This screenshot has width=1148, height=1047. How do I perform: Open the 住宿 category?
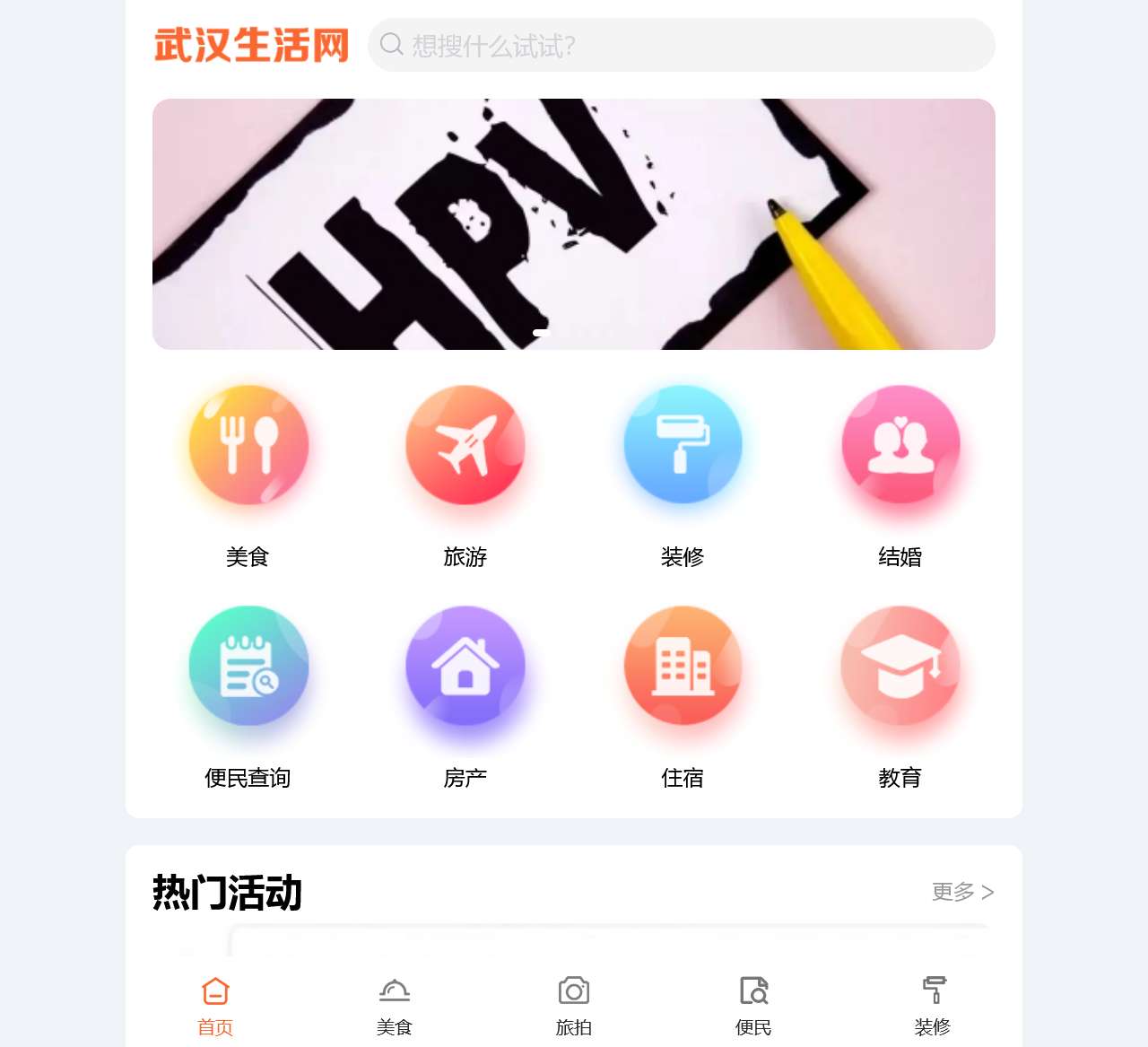click(x=683, y=667)
